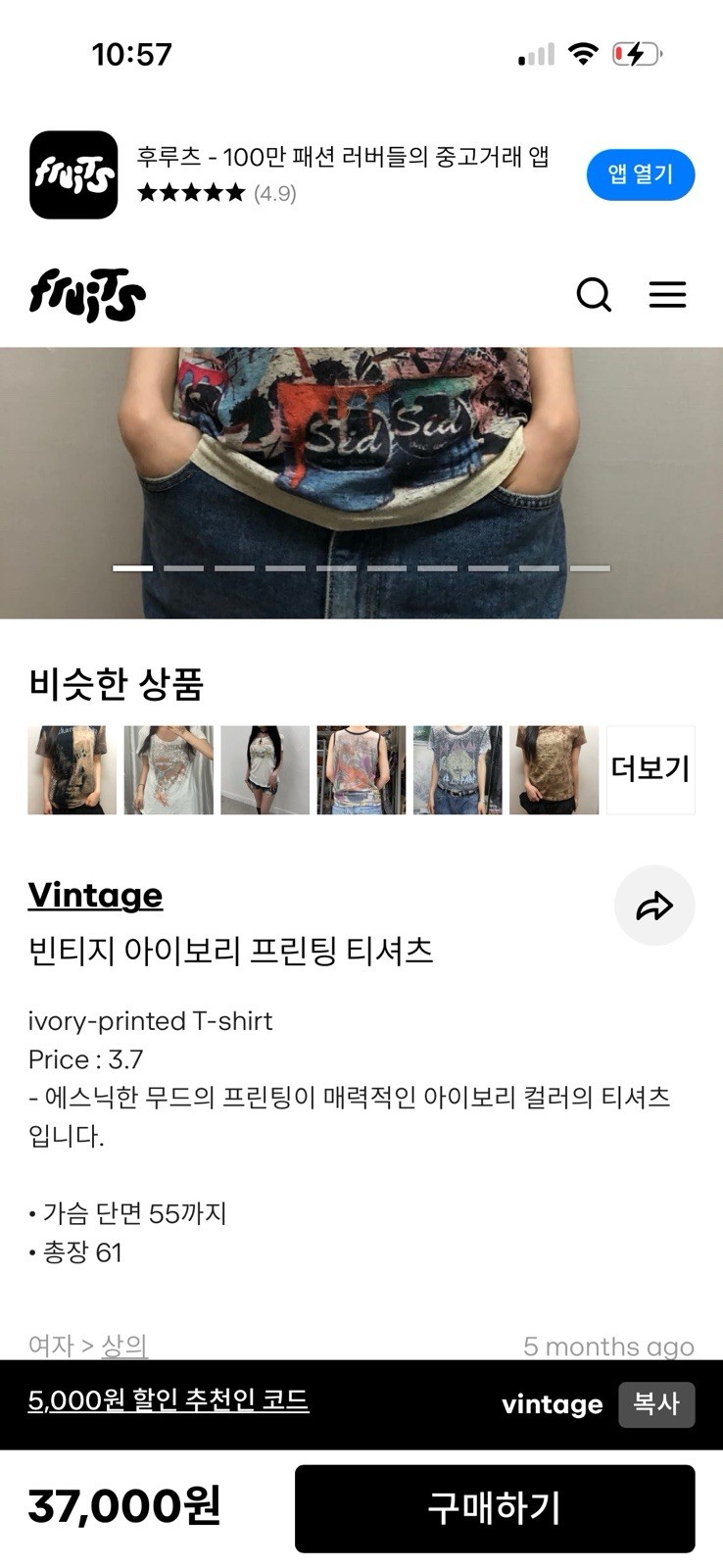723x1568 pixels.
Task: Copy the vintage referral code with 복사
Action: 656,1404
